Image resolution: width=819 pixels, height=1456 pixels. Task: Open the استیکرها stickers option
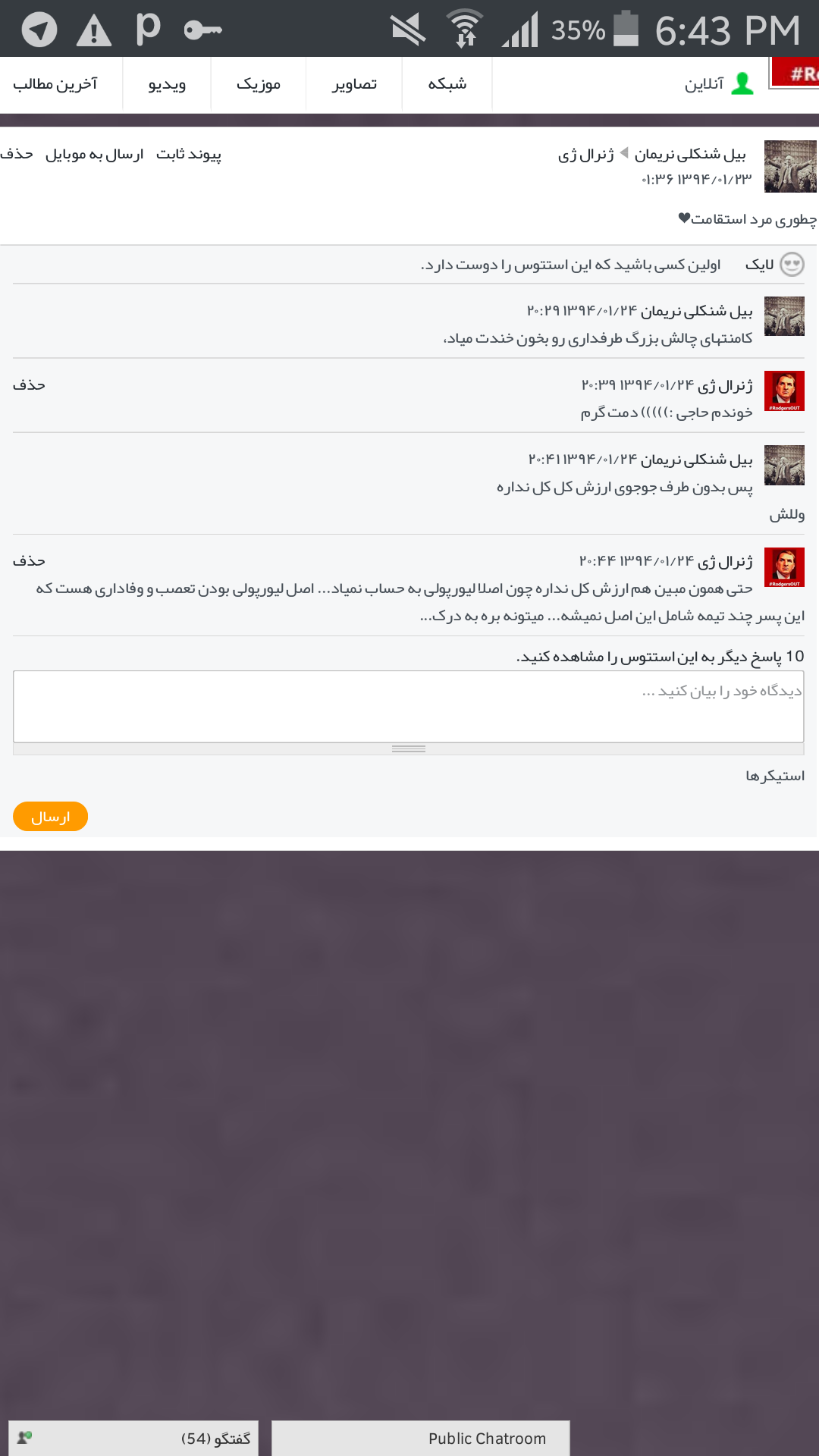(x=775, y=776)
